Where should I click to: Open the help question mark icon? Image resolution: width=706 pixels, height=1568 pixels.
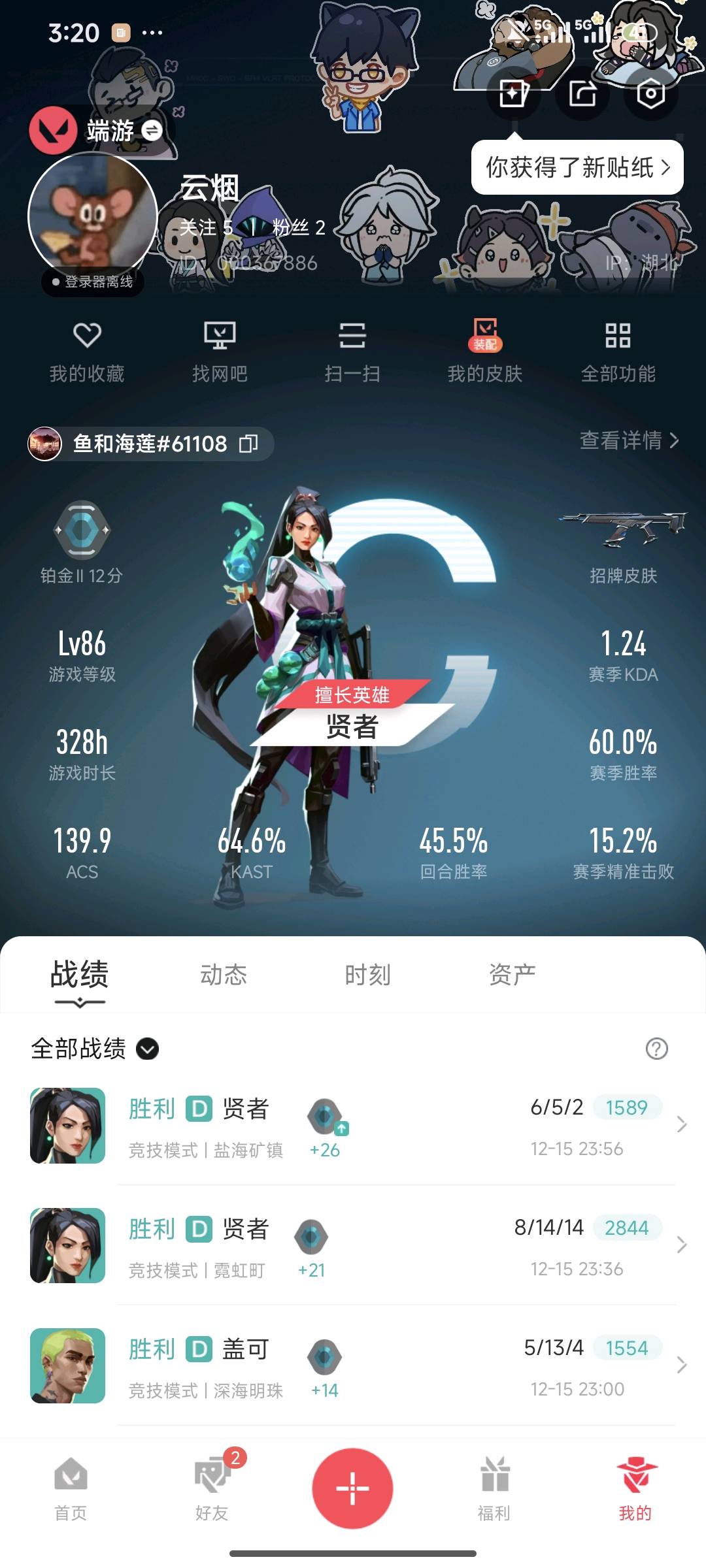[x=656, y=1049]
